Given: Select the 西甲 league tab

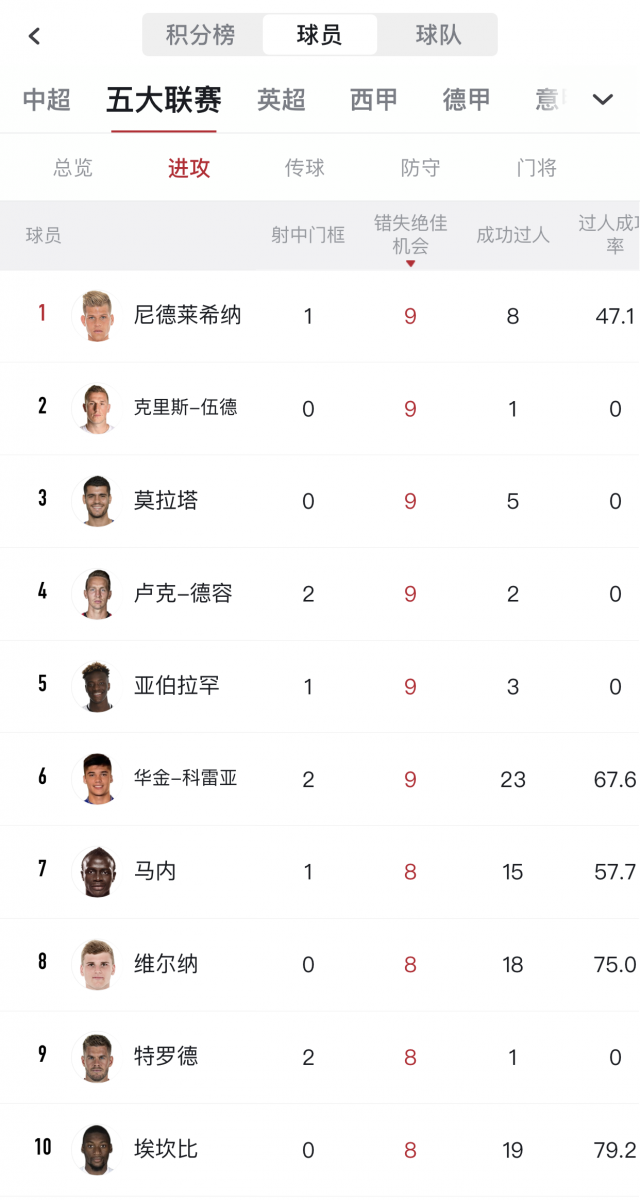Looking at the screenshot, I should [374, 100].
